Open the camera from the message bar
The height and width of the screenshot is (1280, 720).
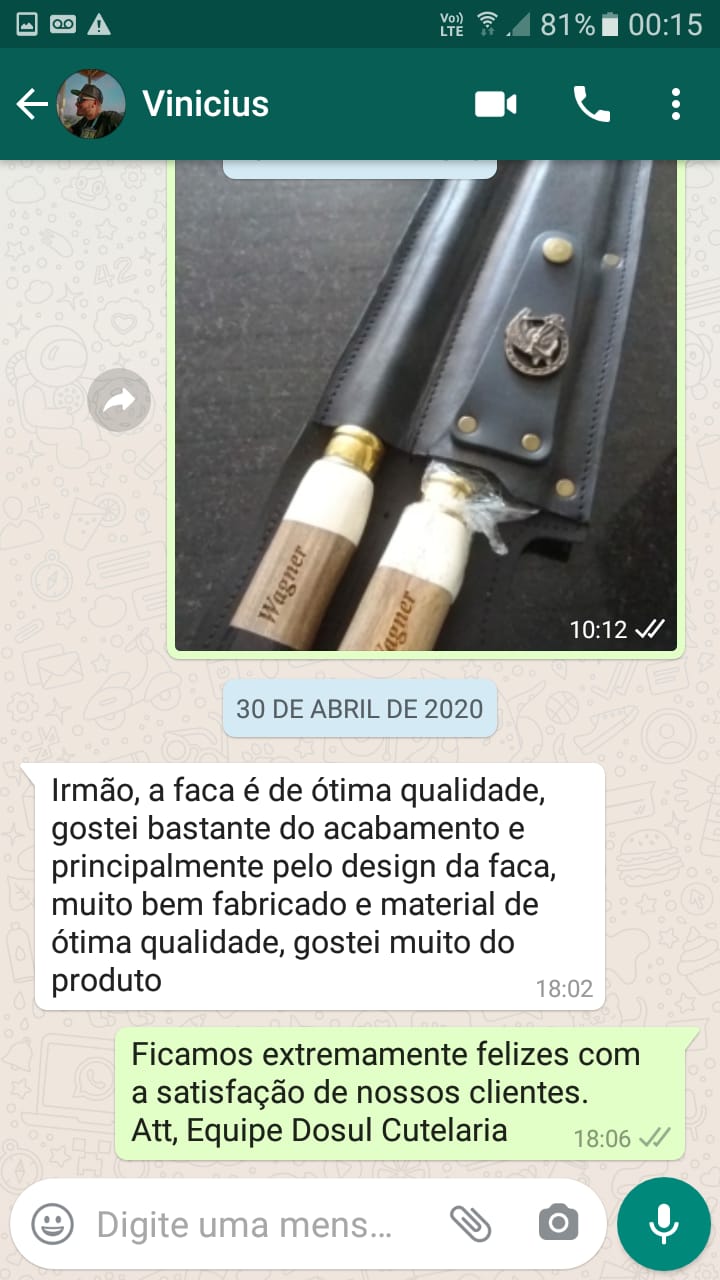[558, 1223]
